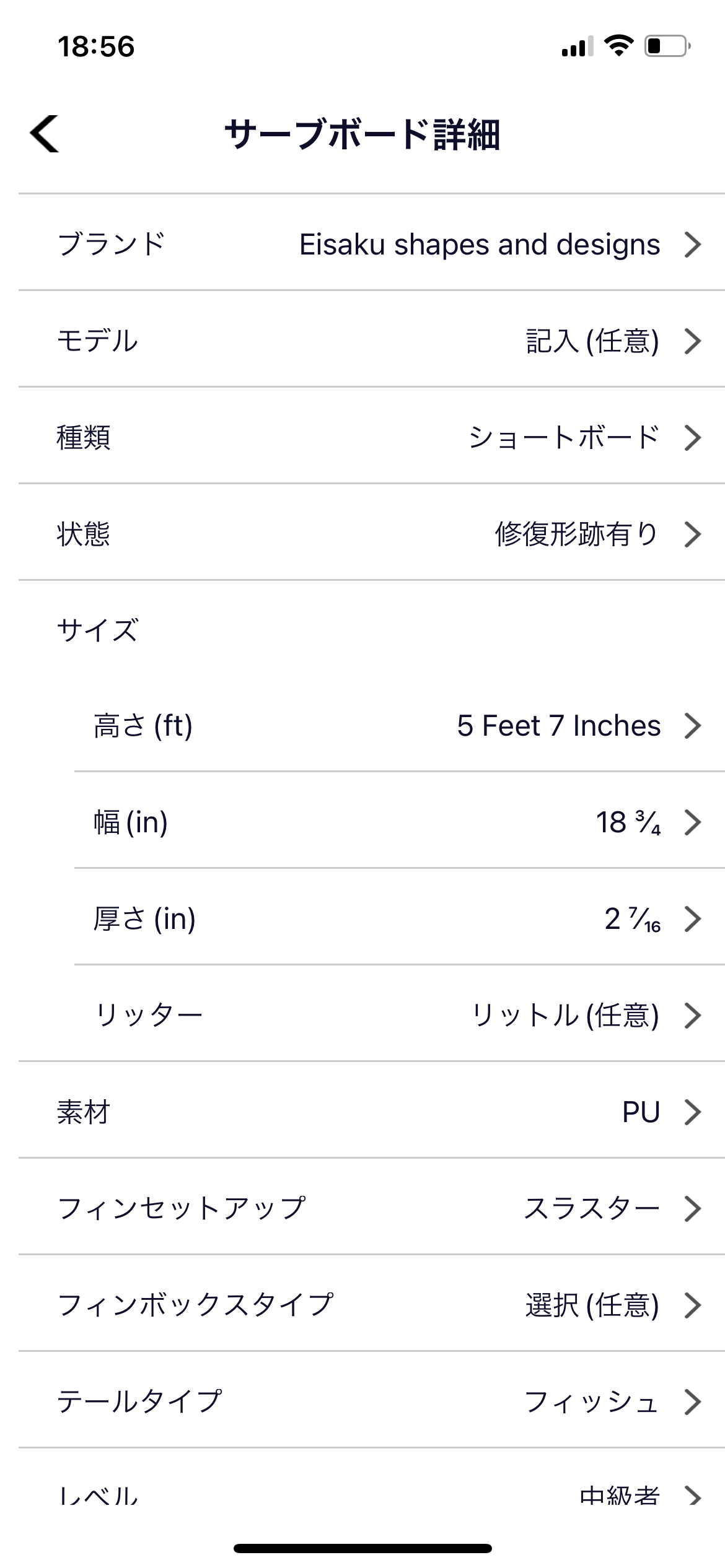Open the モデル entry field row
The height and width of the screenshot is (1568, 725).
[x=372, y=341]
